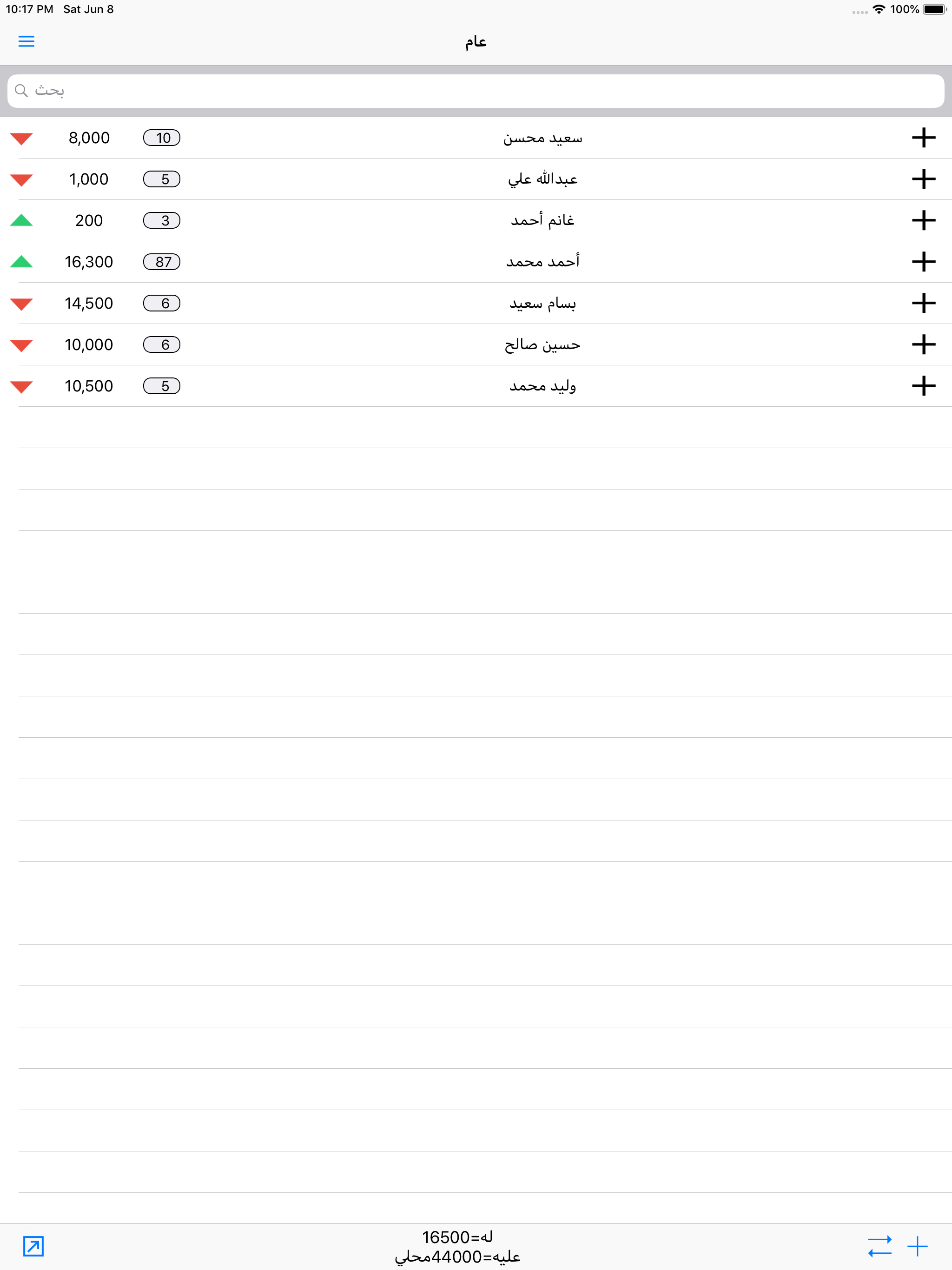Click inside the بحث search field
Viewport: 952px width, 1270px height.
pyautogui.click(x=476, y=91)
